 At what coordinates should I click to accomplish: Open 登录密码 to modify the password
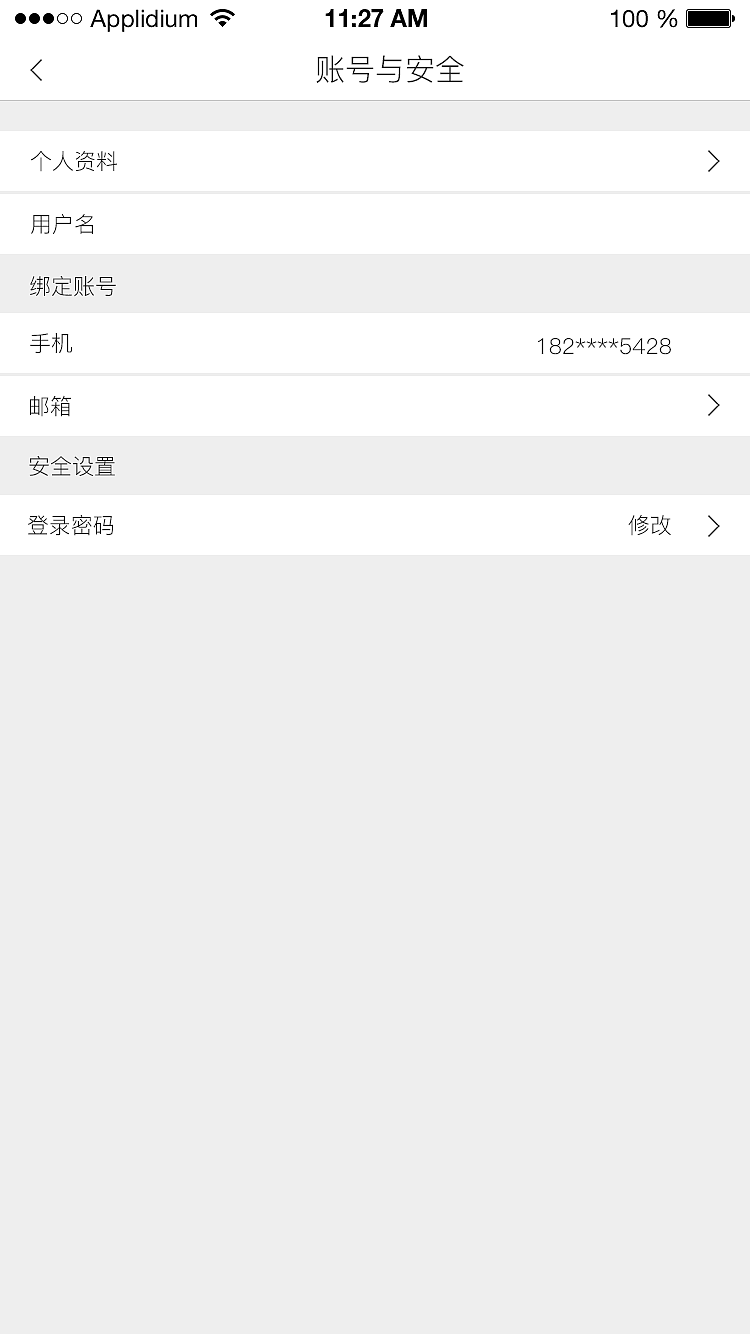pos(375,526)
